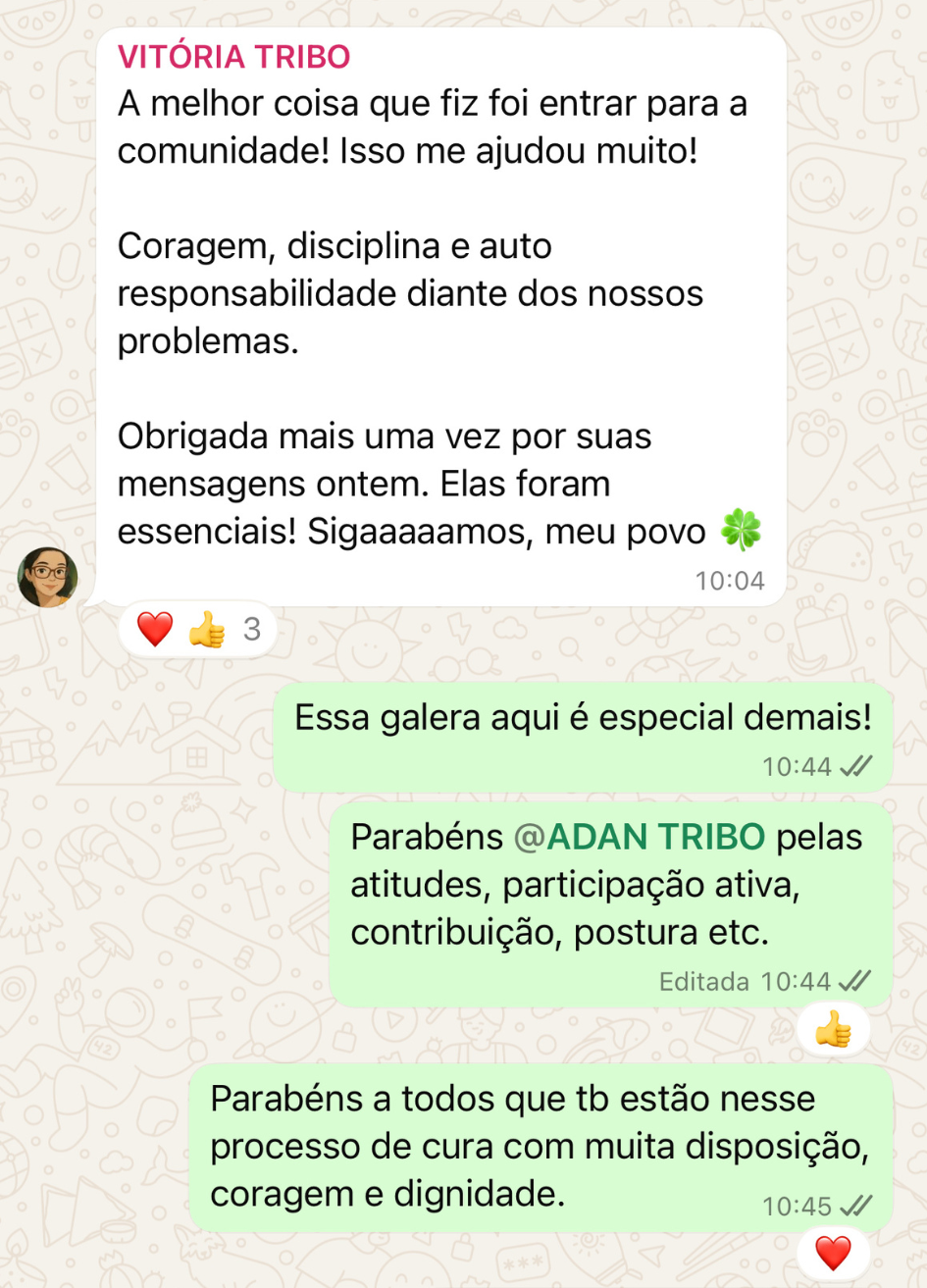The image size is (927, 1288).
Task: View heart reaction on processo de cura message
Action: click(x=833, y=1253)
